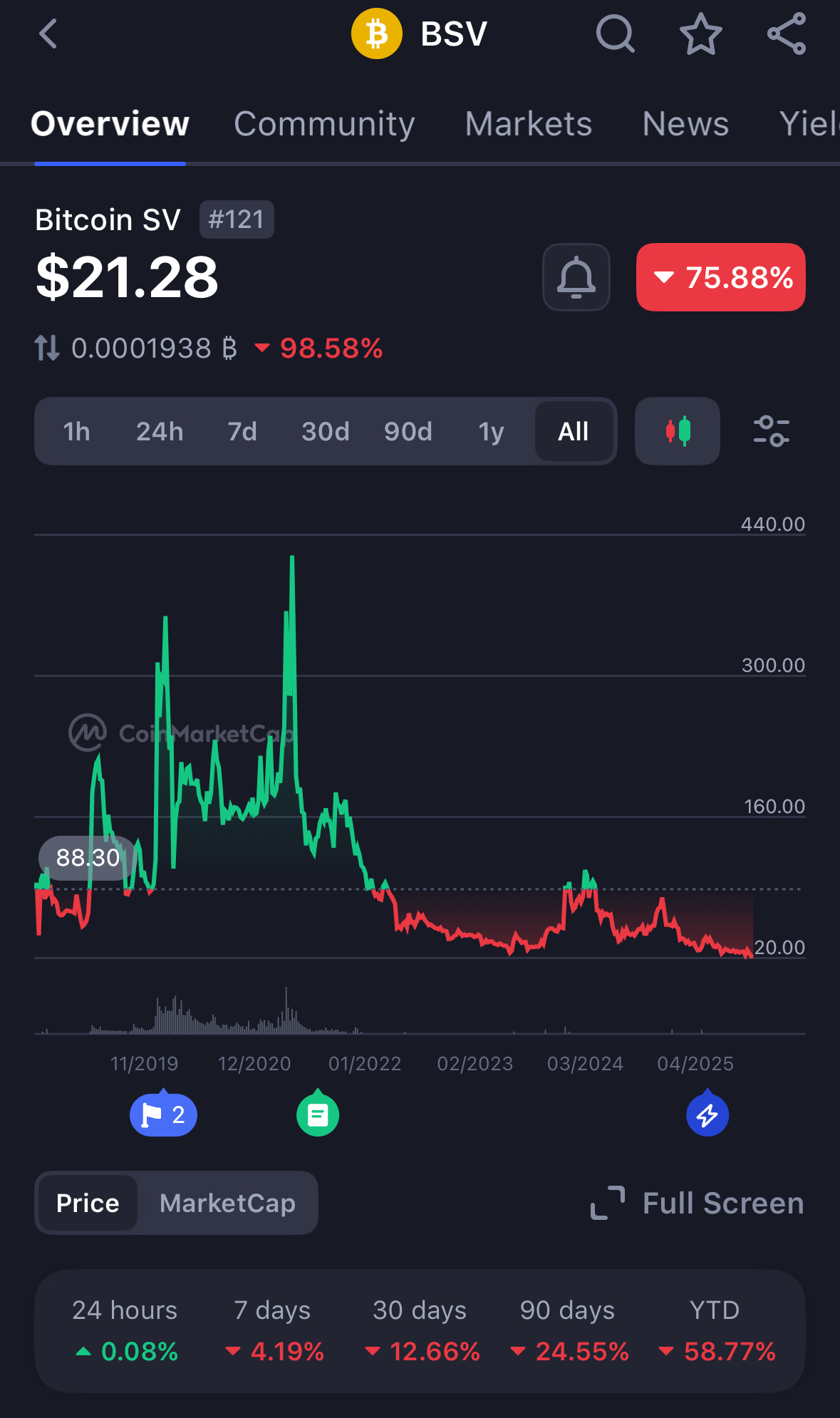The height and width of the screenshot is (1418, 840).
Task: Open the News tab
Action: [x=685, y=124]
